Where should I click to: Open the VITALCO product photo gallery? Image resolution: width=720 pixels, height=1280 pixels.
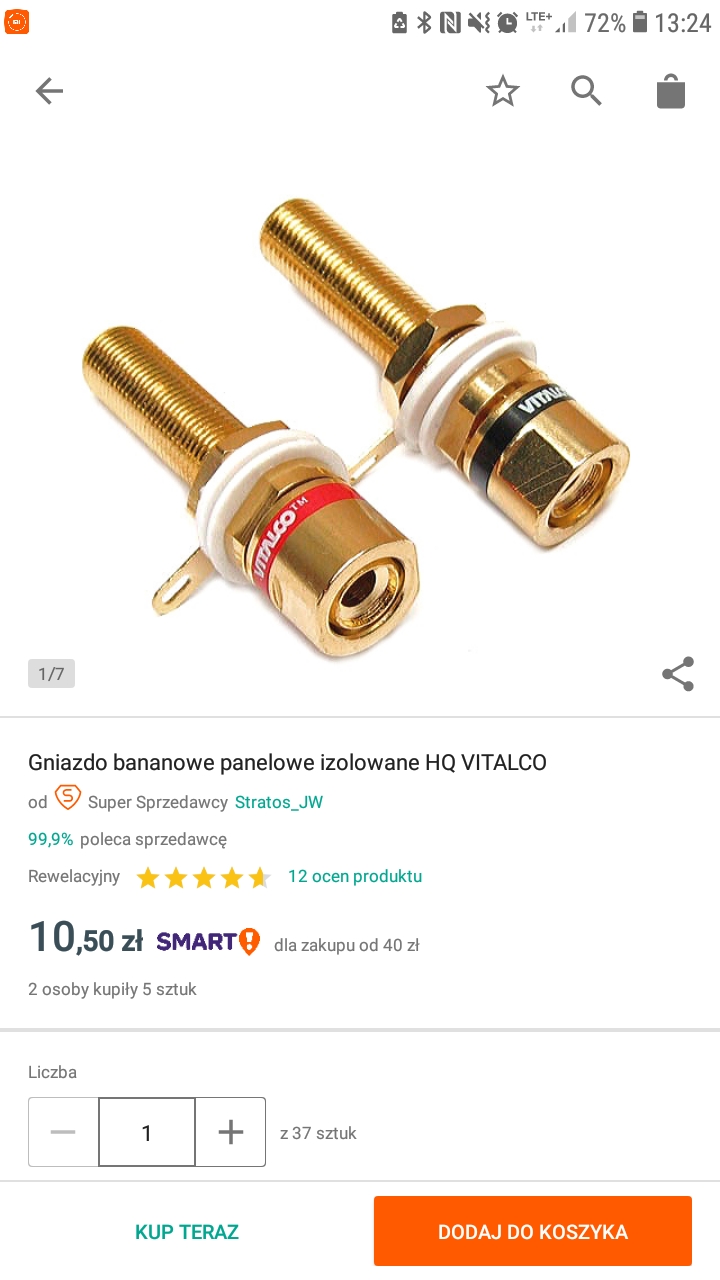click(x=360, y=420)
